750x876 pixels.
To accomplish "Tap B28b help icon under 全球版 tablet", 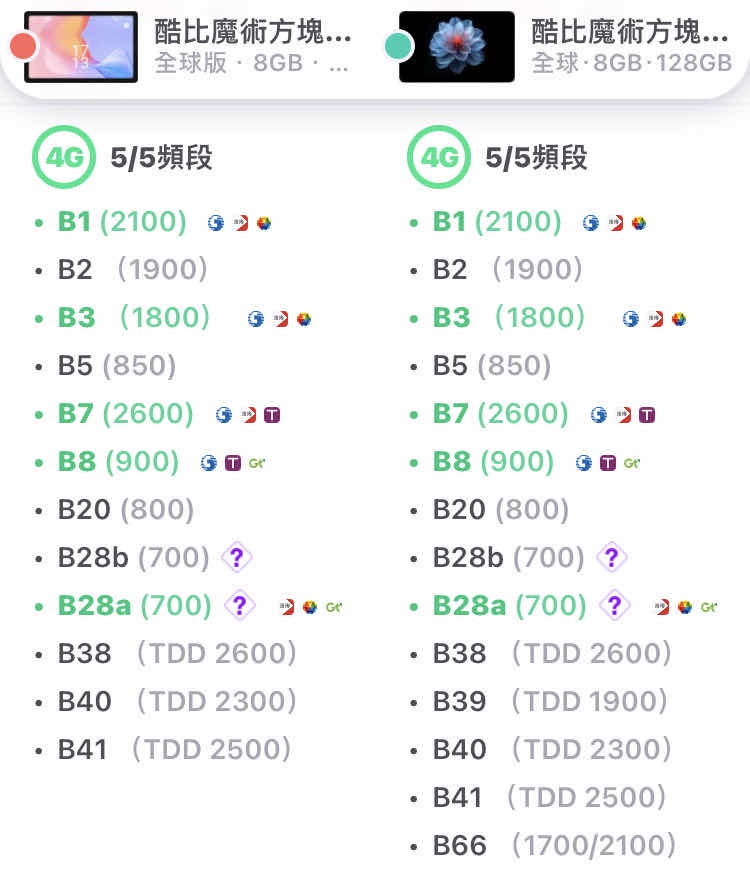I will pyautogui.click(x=235, y=557).
